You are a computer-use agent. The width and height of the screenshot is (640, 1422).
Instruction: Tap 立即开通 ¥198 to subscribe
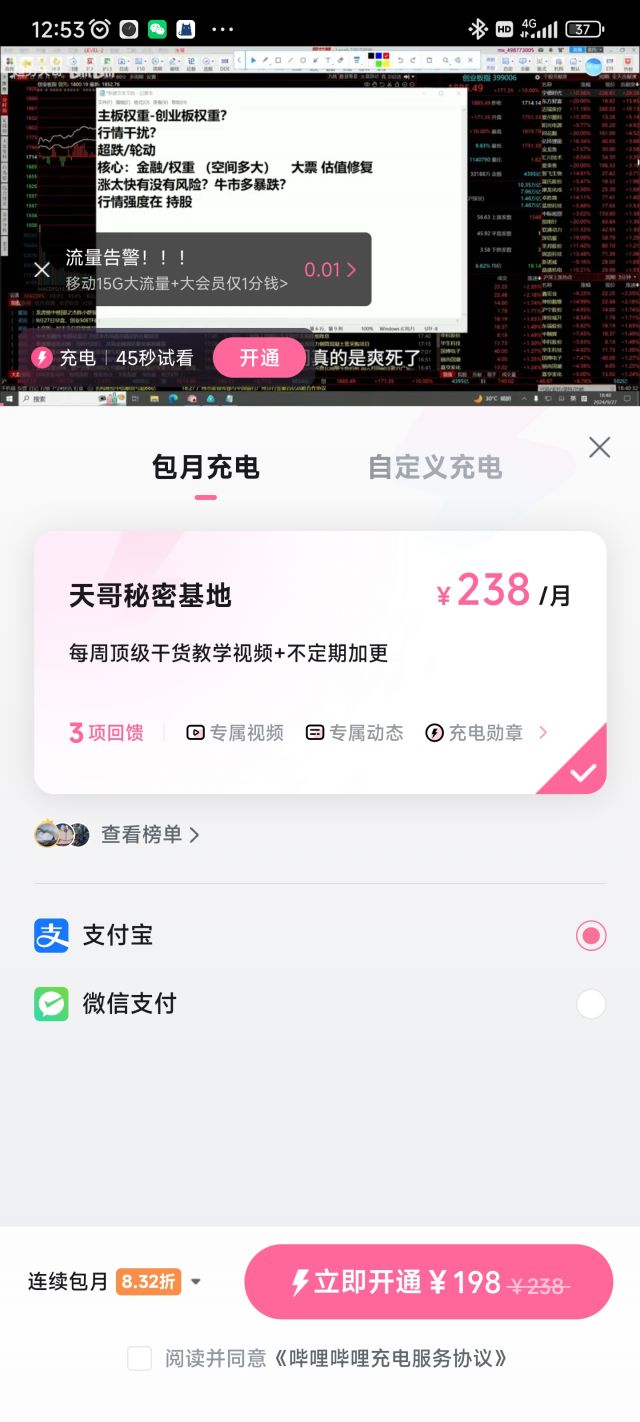click(428, 1282)
